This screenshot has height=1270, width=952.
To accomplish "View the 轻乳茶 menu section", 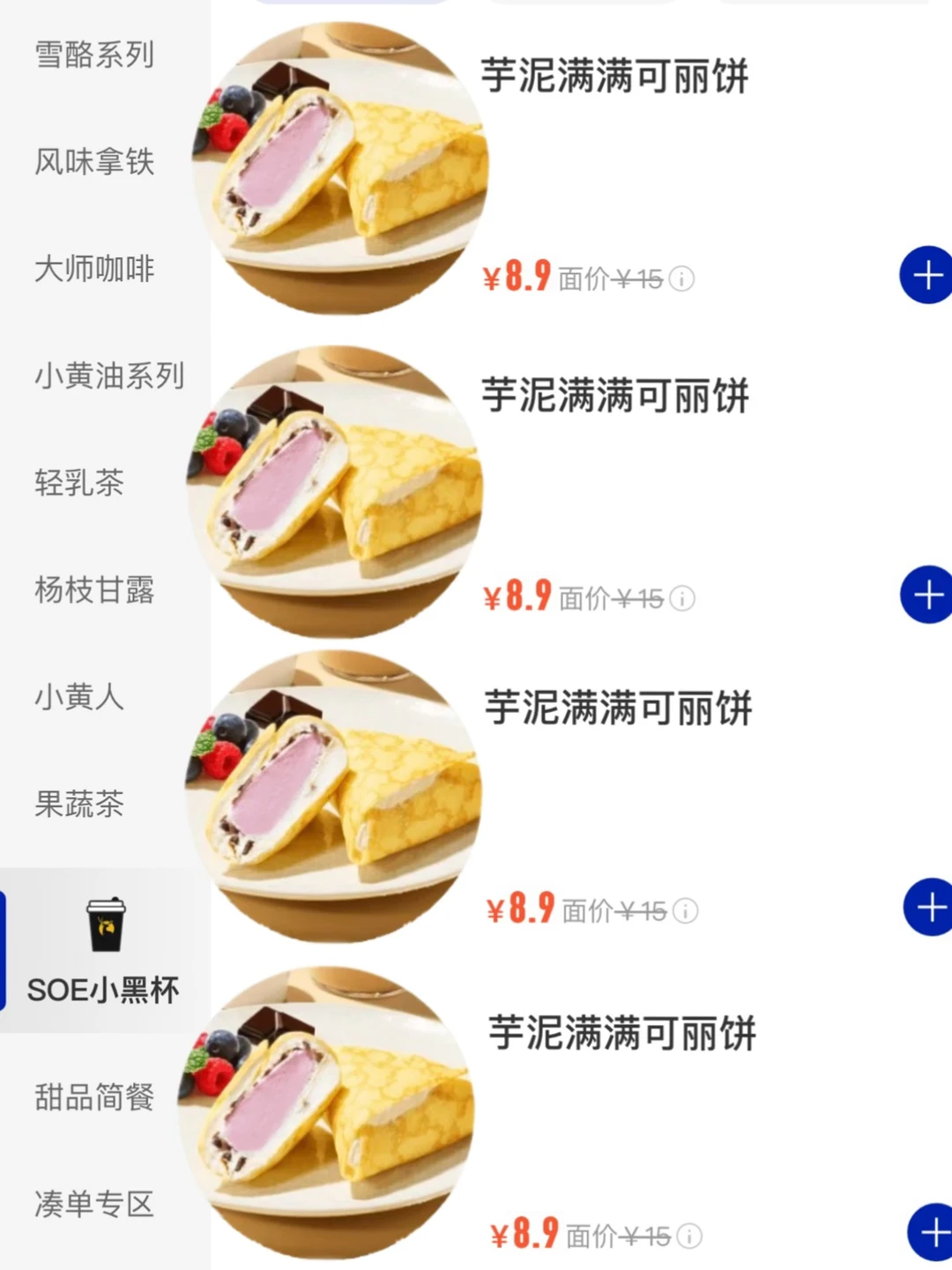I will pos(79,484).
